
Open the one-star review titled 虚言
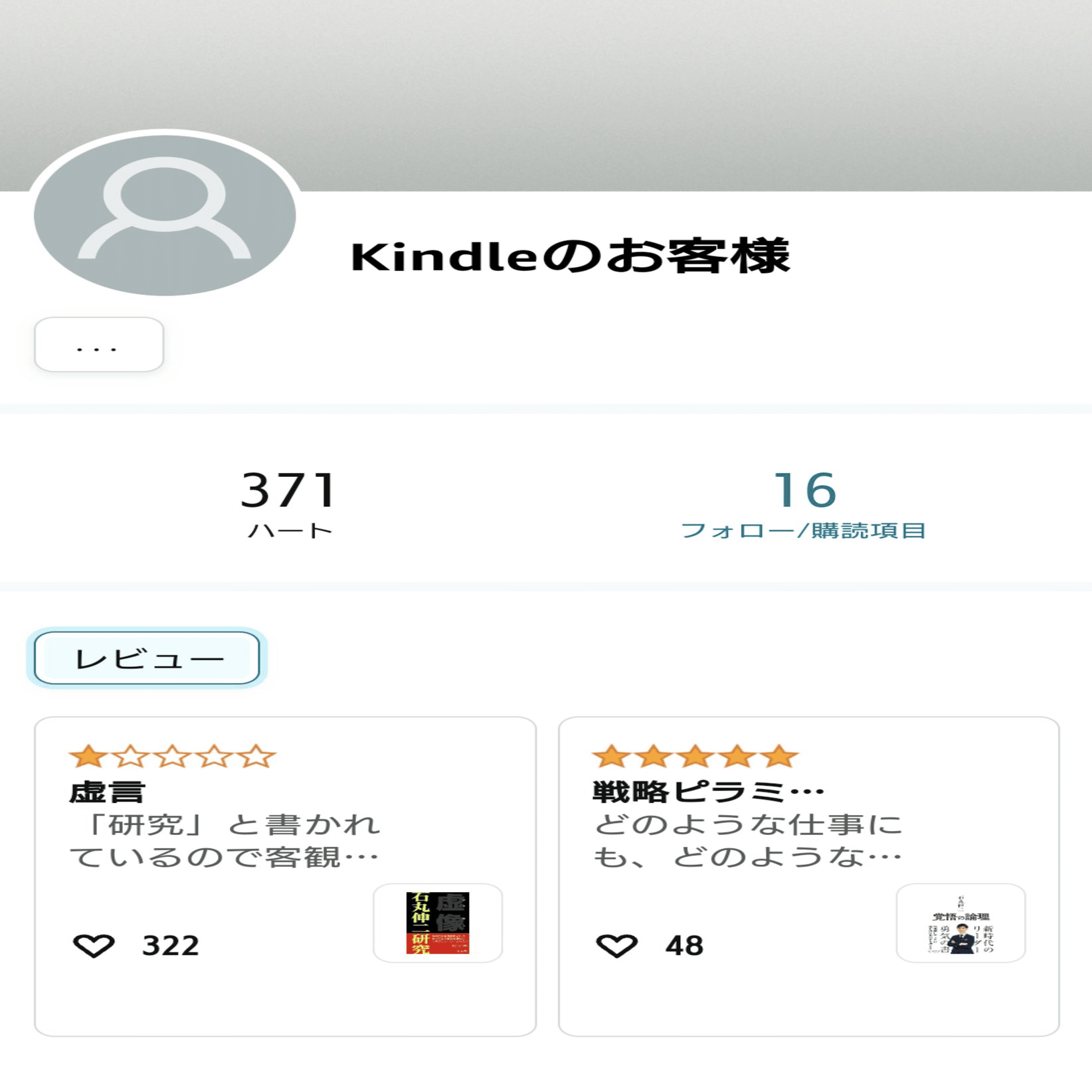pyautogui.click(x=226, y=824)
